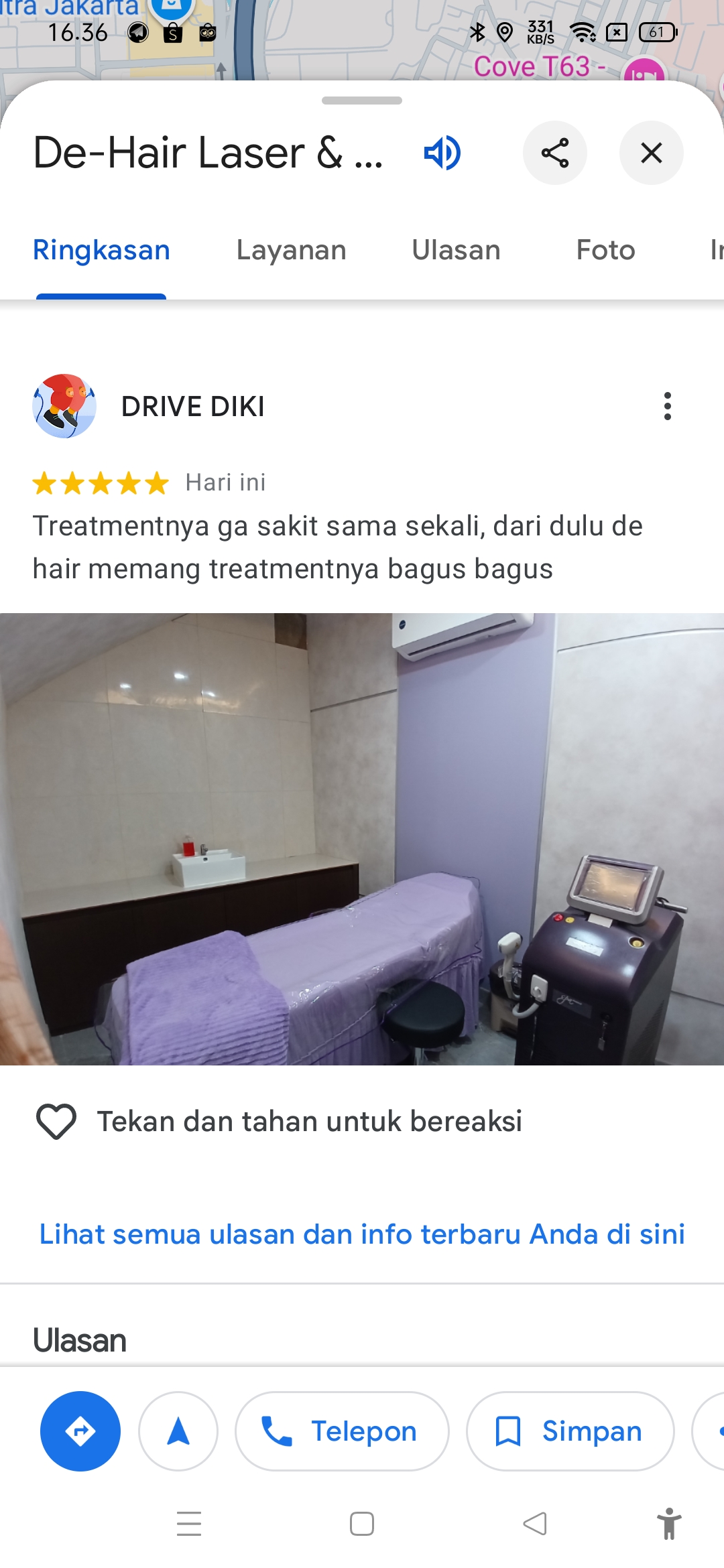
Task: Open "Lihat semua ulasan dan info terbaru" link
Action: (x=362, y=1234)
